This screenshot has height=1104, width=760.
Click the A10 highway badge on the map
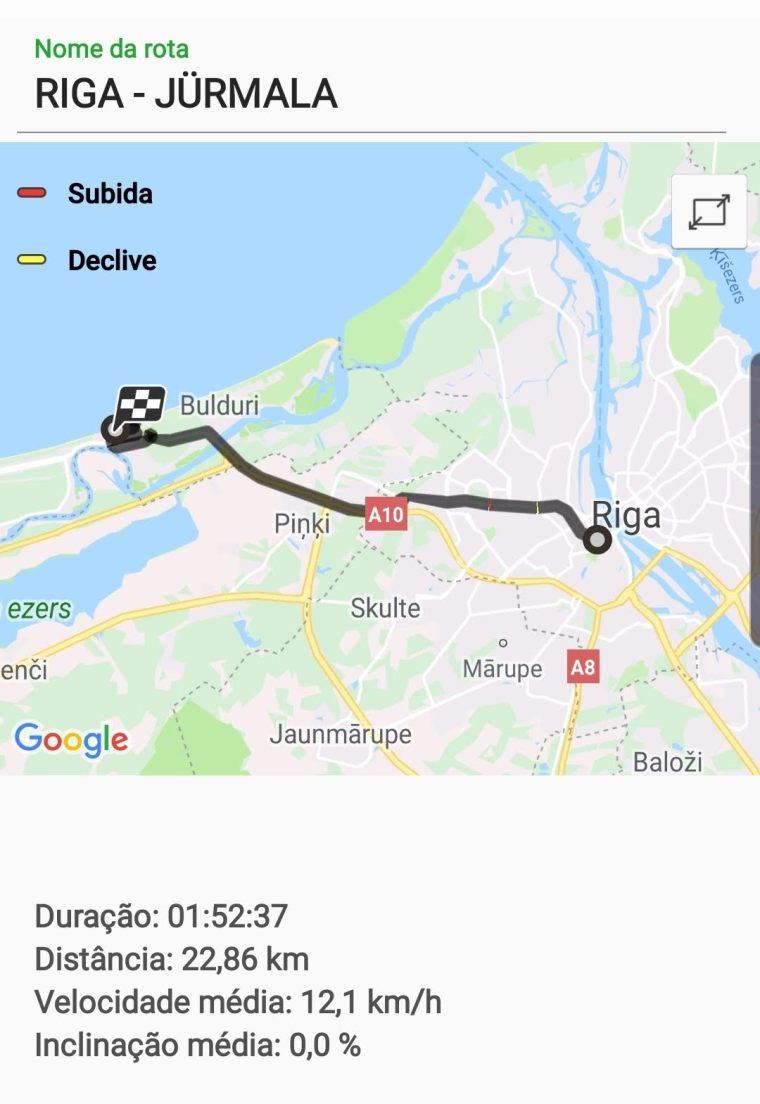point(386,513)
